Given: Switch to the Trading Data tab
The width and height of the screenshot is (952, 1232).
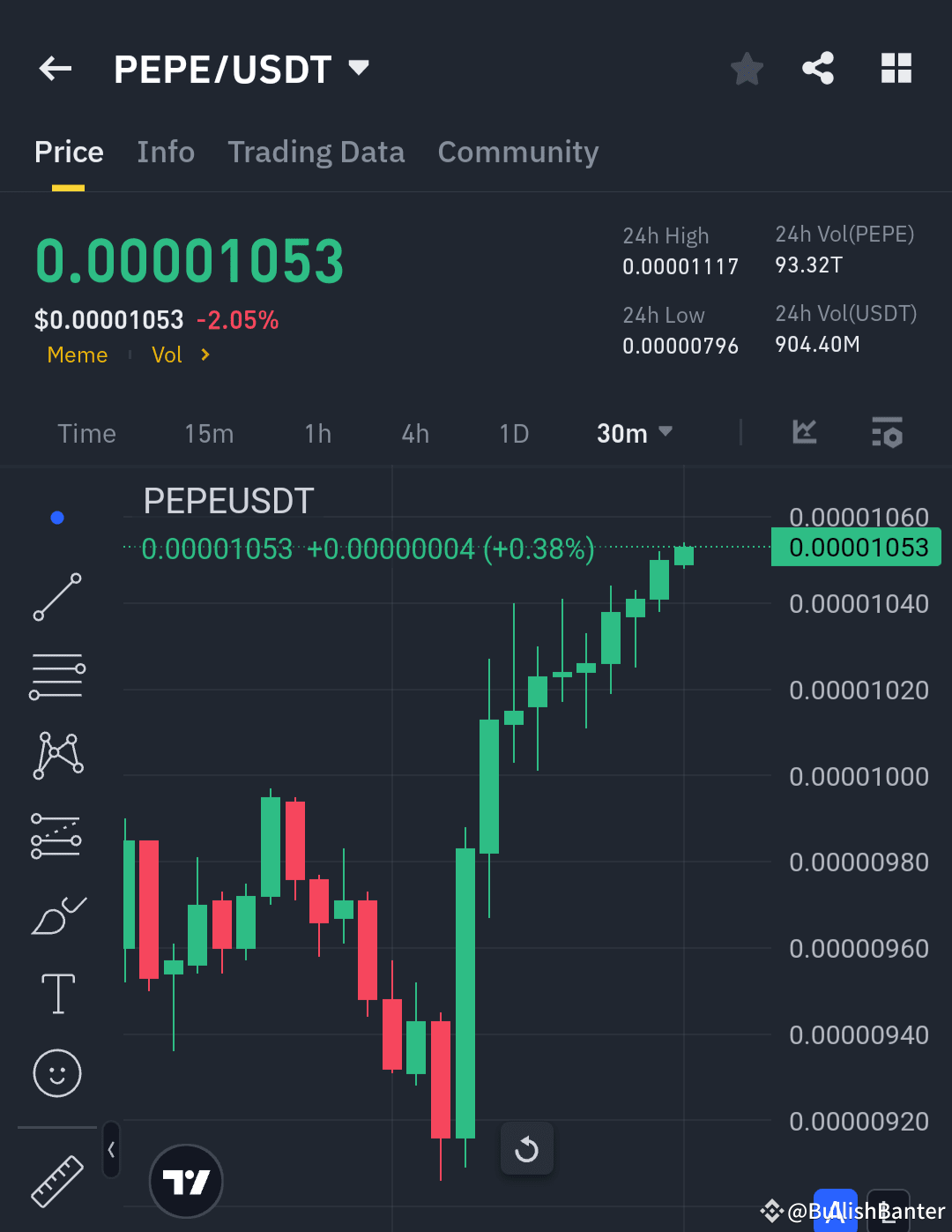Looking at the screenshot, I should (x=316, y=152).
